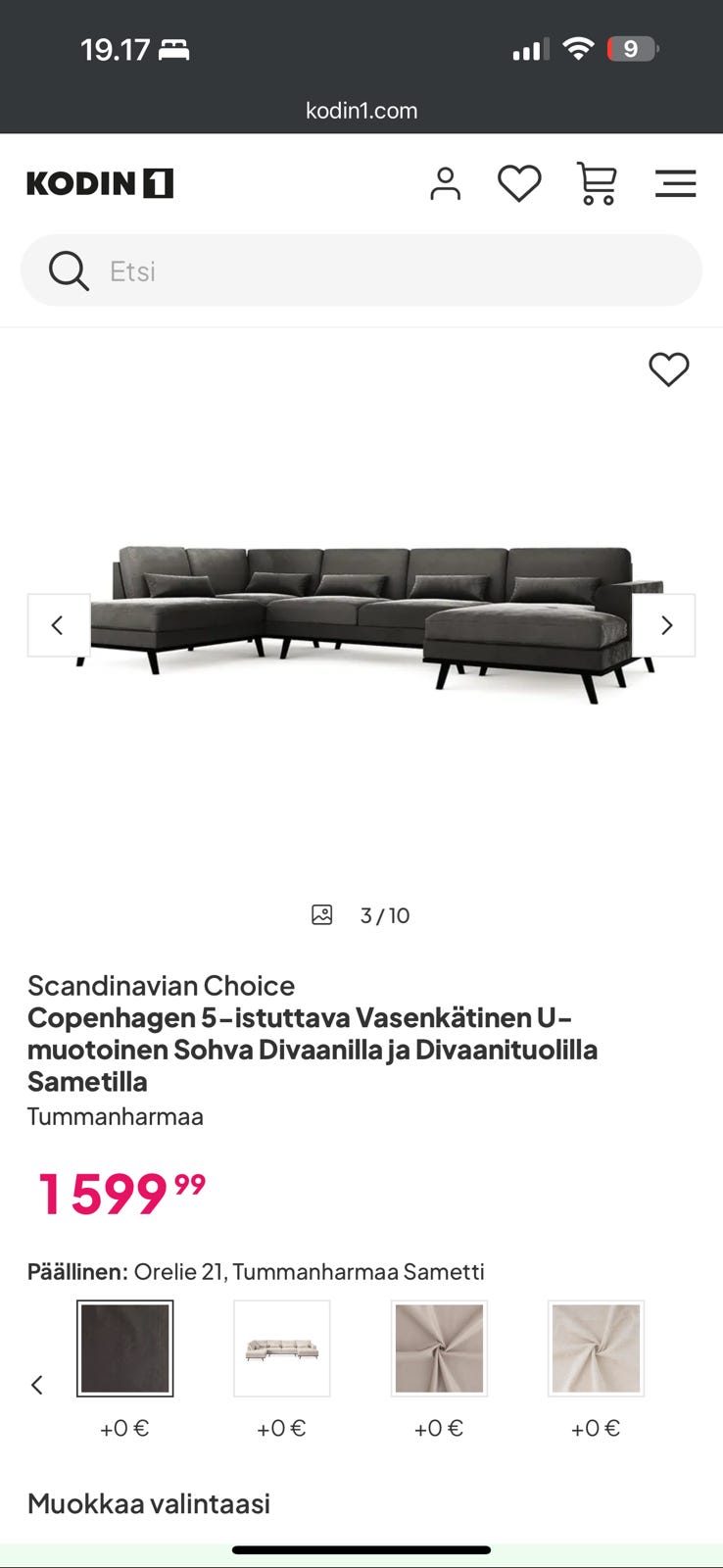Click the magnifying glass search icon
723x1568 pixels.
tap(68, 270)
